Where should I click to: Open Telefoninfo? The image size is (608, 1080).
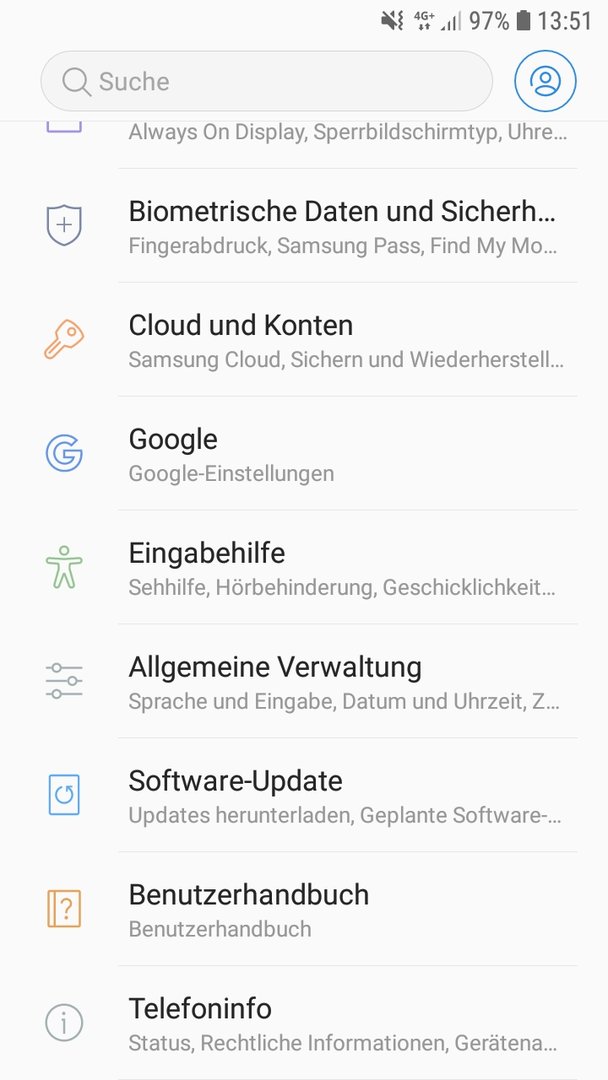(304, 1022)
